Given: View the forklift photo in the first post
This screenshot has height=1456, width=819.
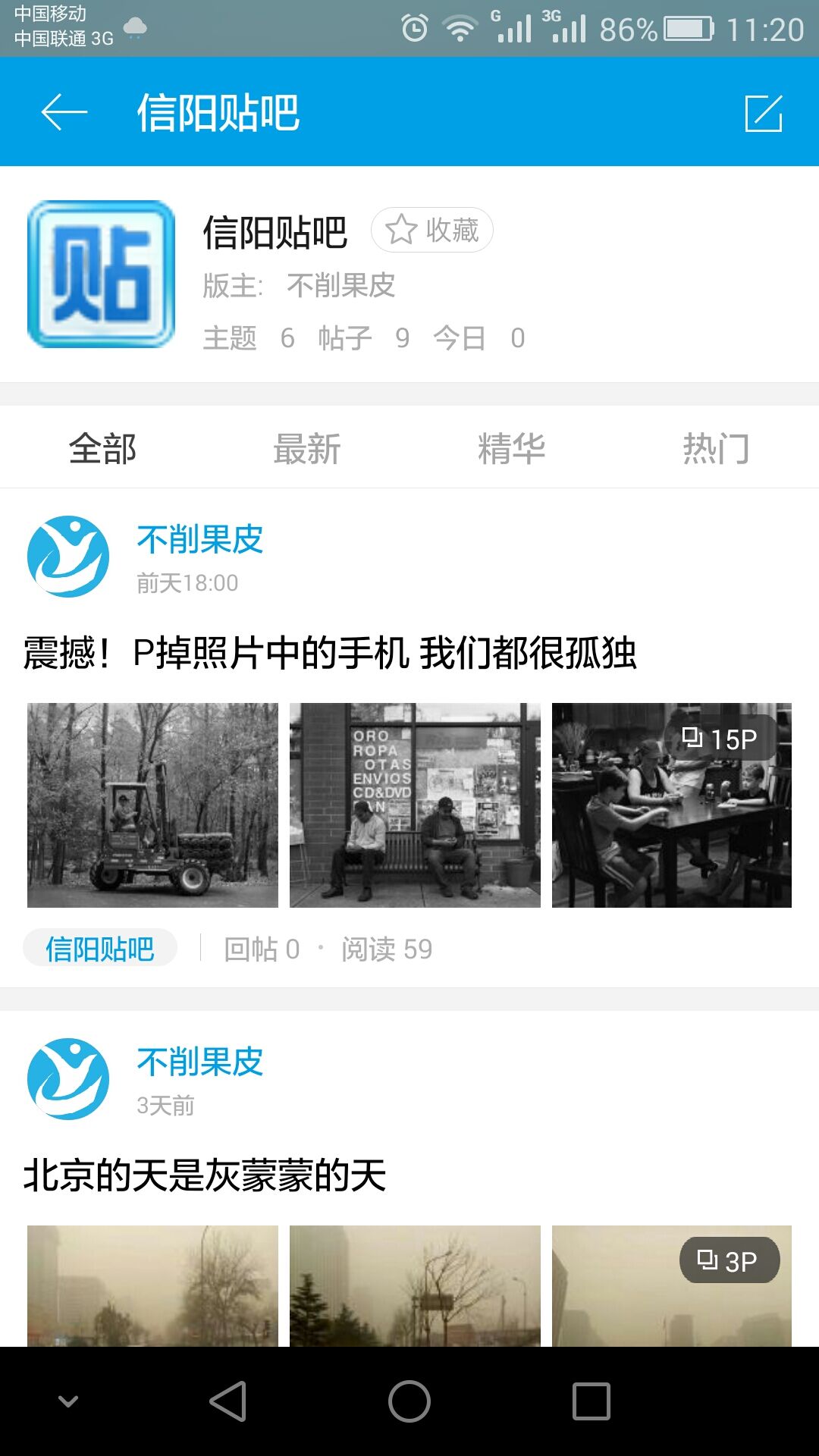Looking at the screenshot, I should 152,805.
